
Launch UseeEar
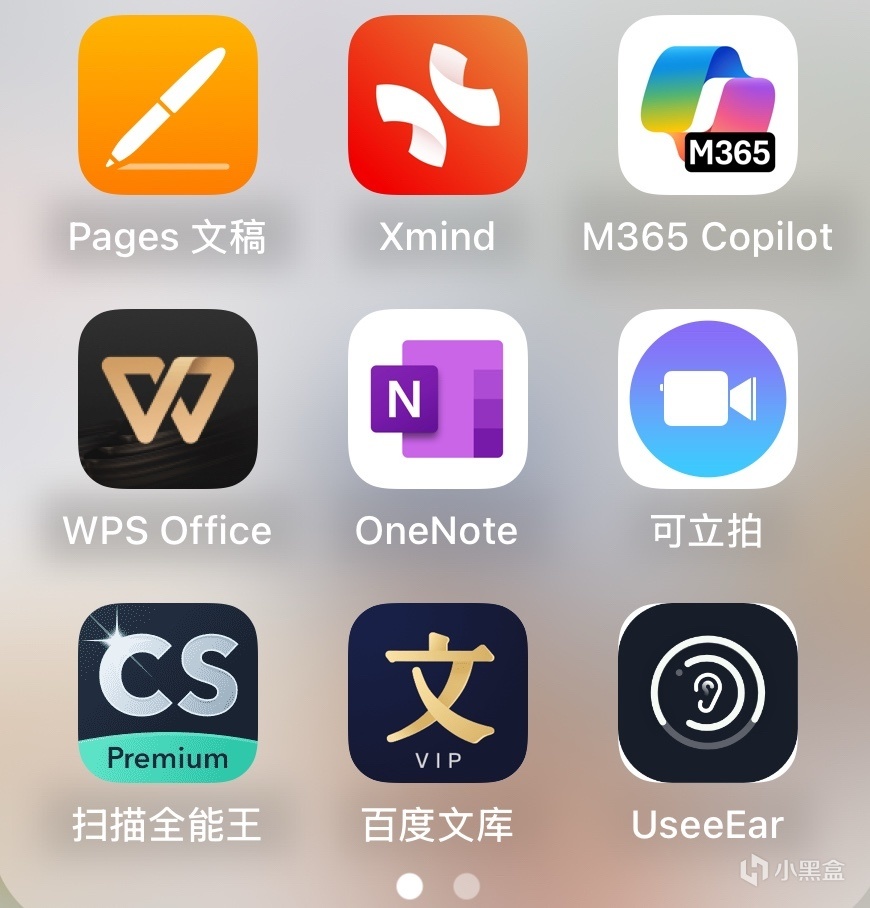[707, 692]
